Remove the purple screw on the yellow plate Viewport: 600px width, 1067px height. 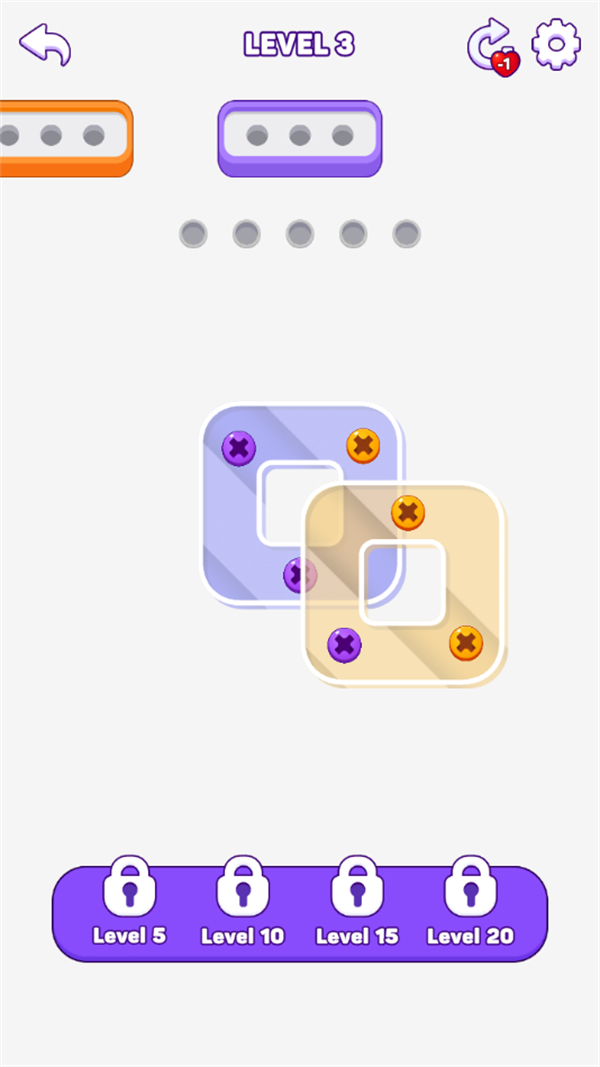click(x=344, y=645)
